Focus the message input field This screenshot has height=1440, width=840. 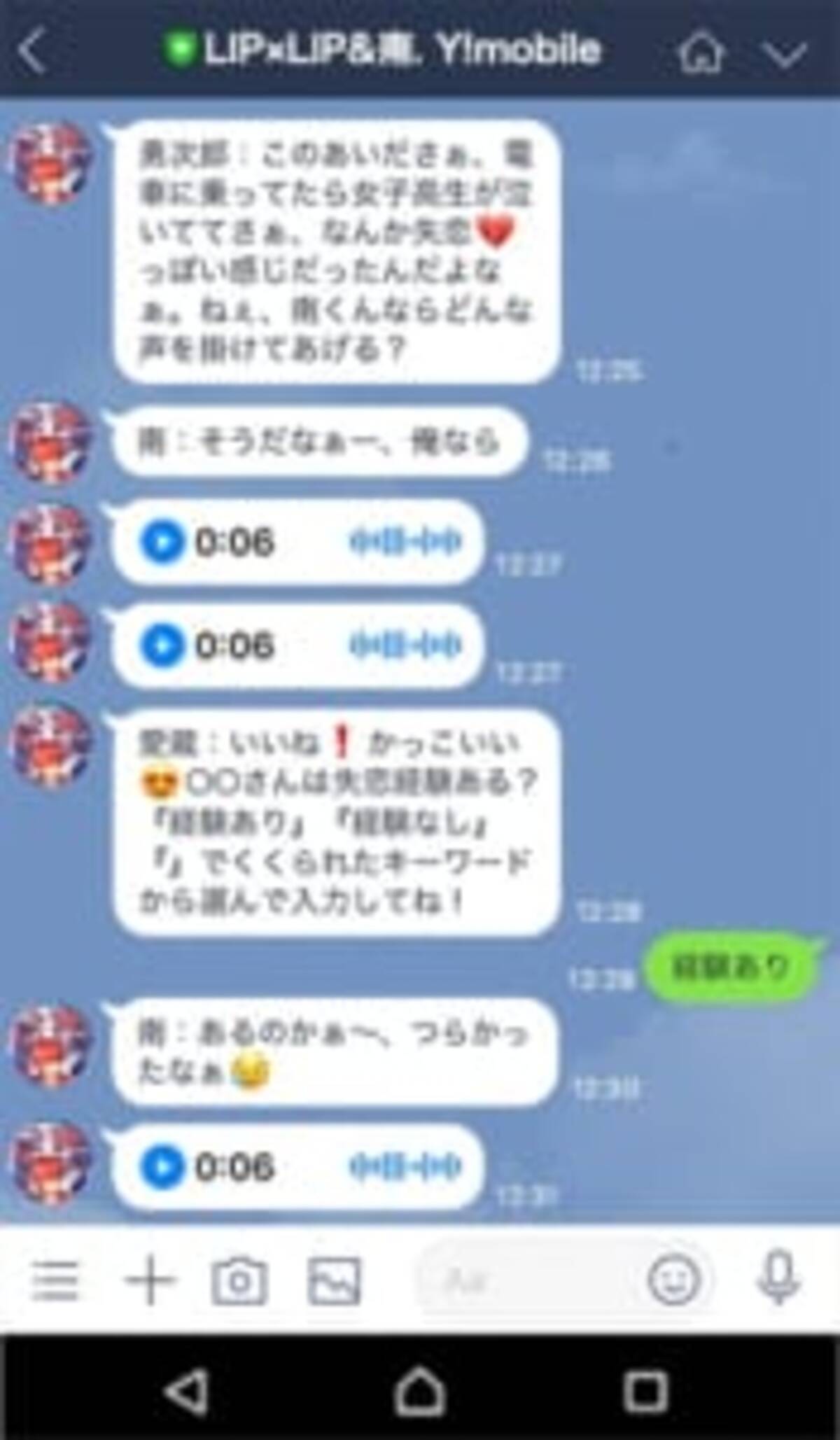[x=518, y=1280]
